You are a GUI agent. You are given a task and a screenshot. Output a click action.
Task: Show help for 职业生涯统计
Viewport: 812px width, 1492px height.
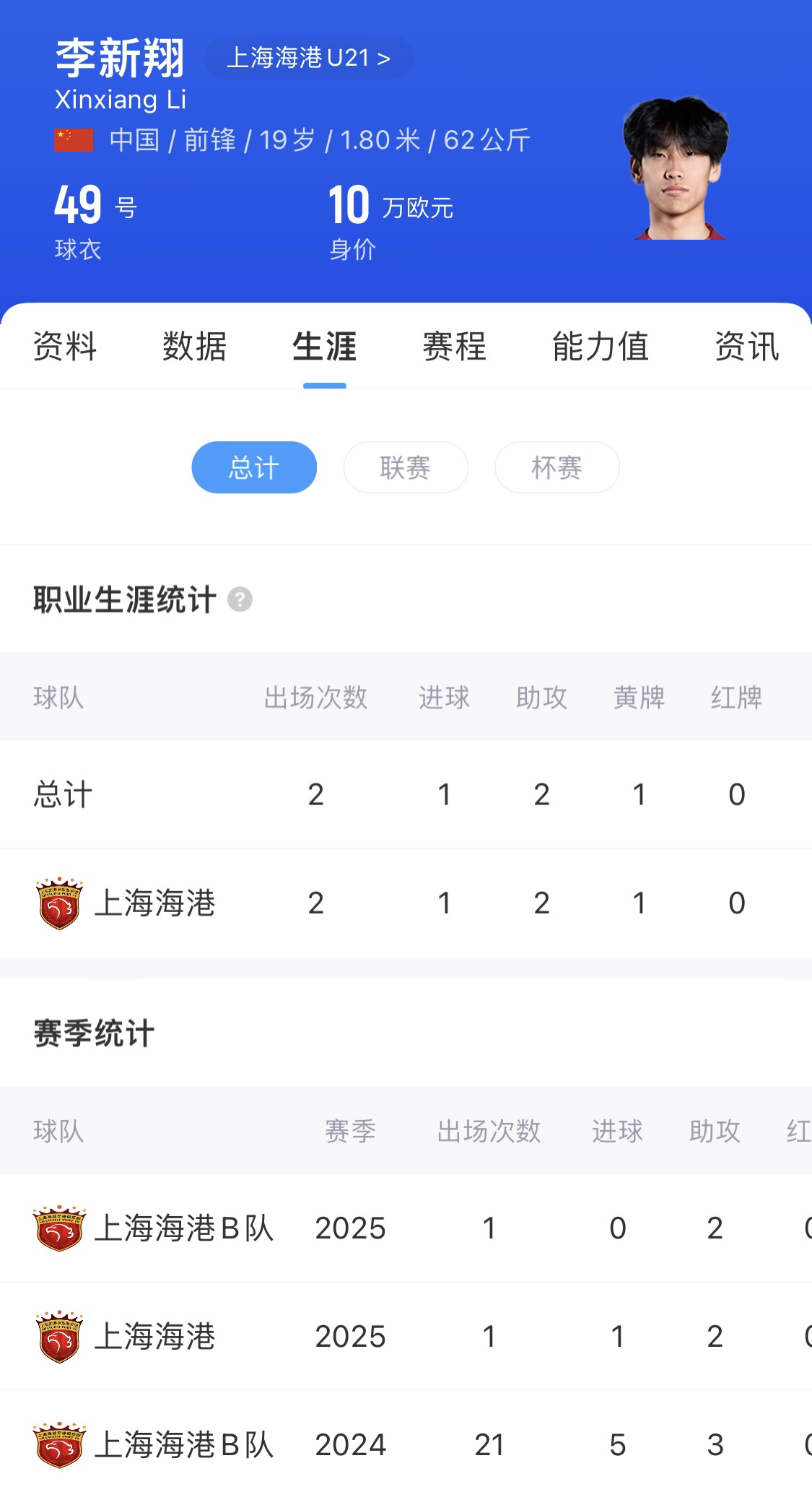click(240, 599)
